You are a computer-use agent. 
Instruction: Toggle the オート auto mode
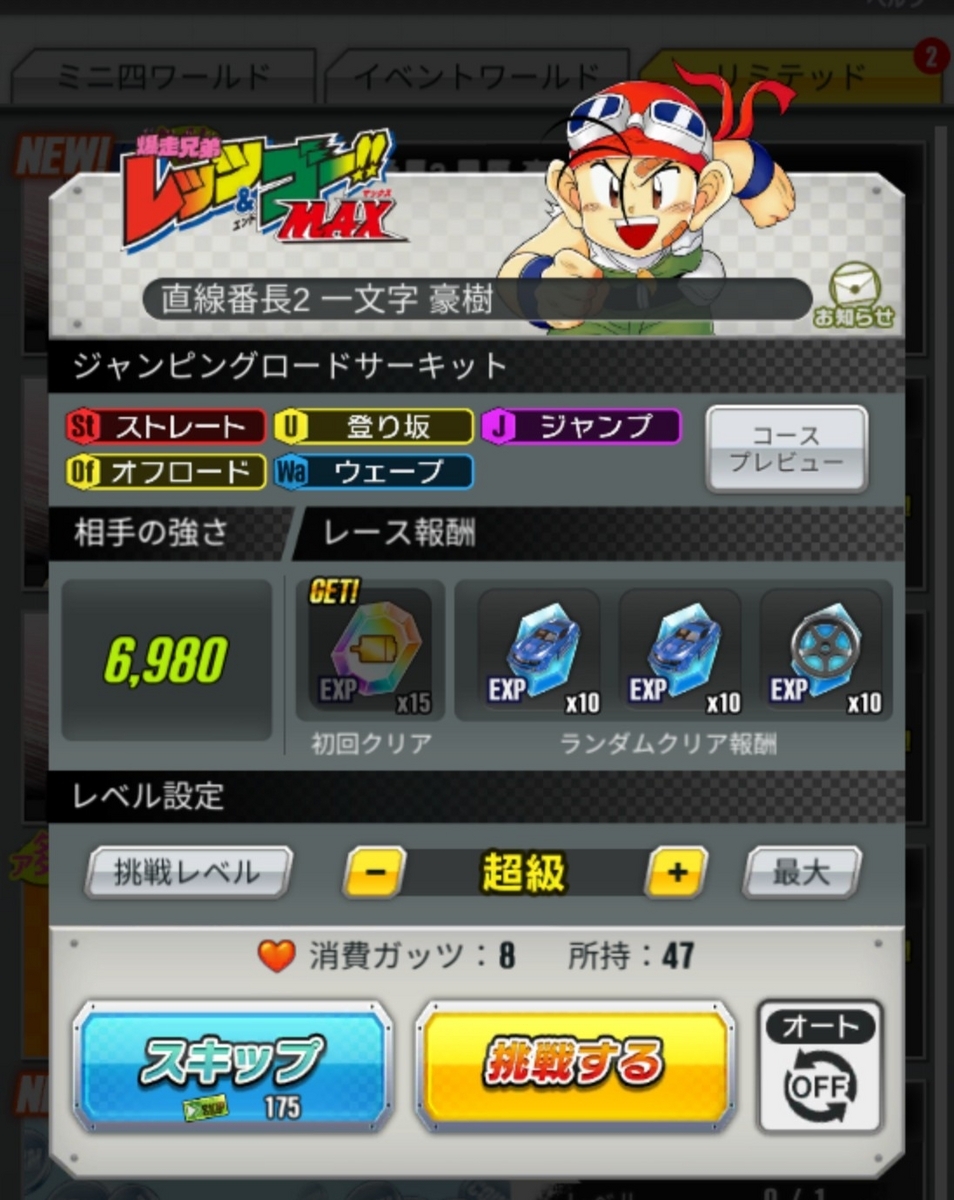point(819,1066)
